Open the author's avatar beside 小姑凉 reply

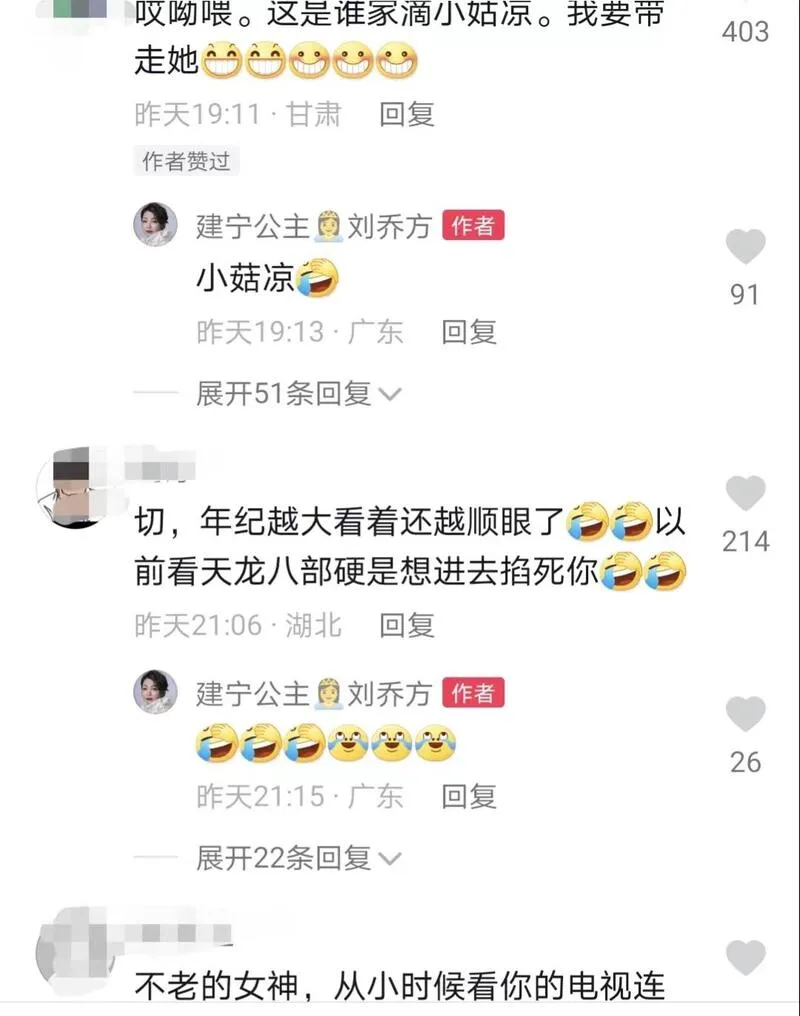pyautogui.click(x=156, y=227)
